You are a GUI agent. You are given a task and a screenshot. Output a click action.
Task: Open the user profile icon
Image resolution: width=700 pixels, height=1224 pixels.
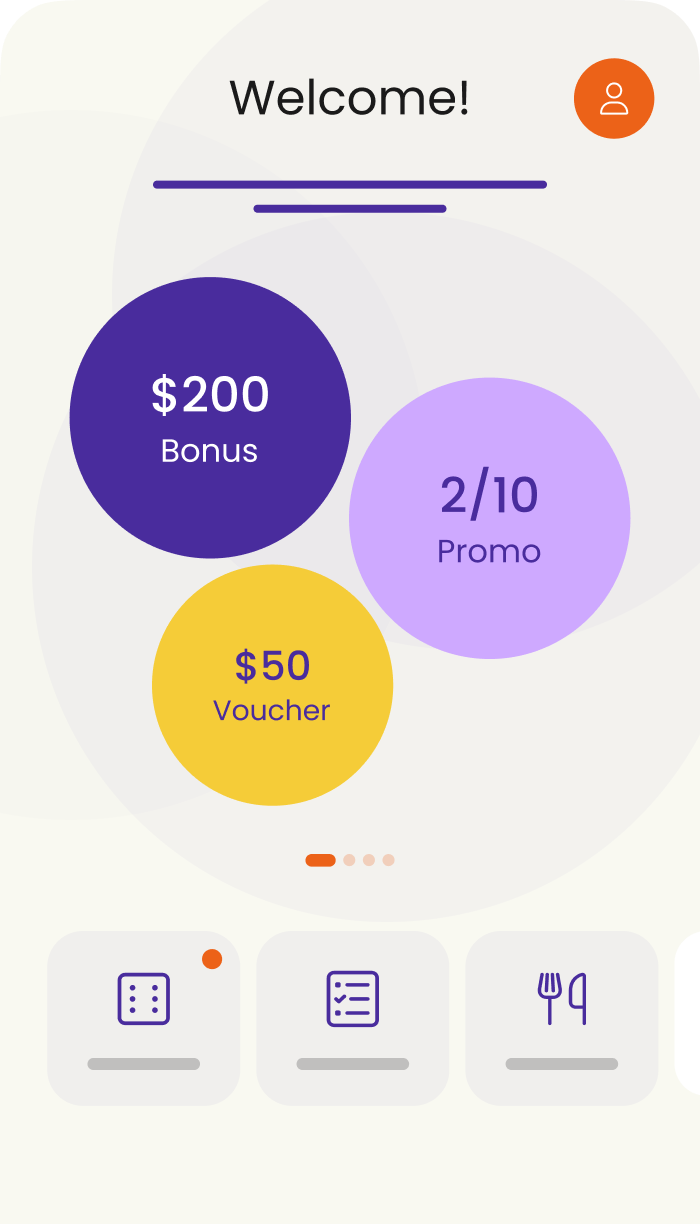coord(613,98)
